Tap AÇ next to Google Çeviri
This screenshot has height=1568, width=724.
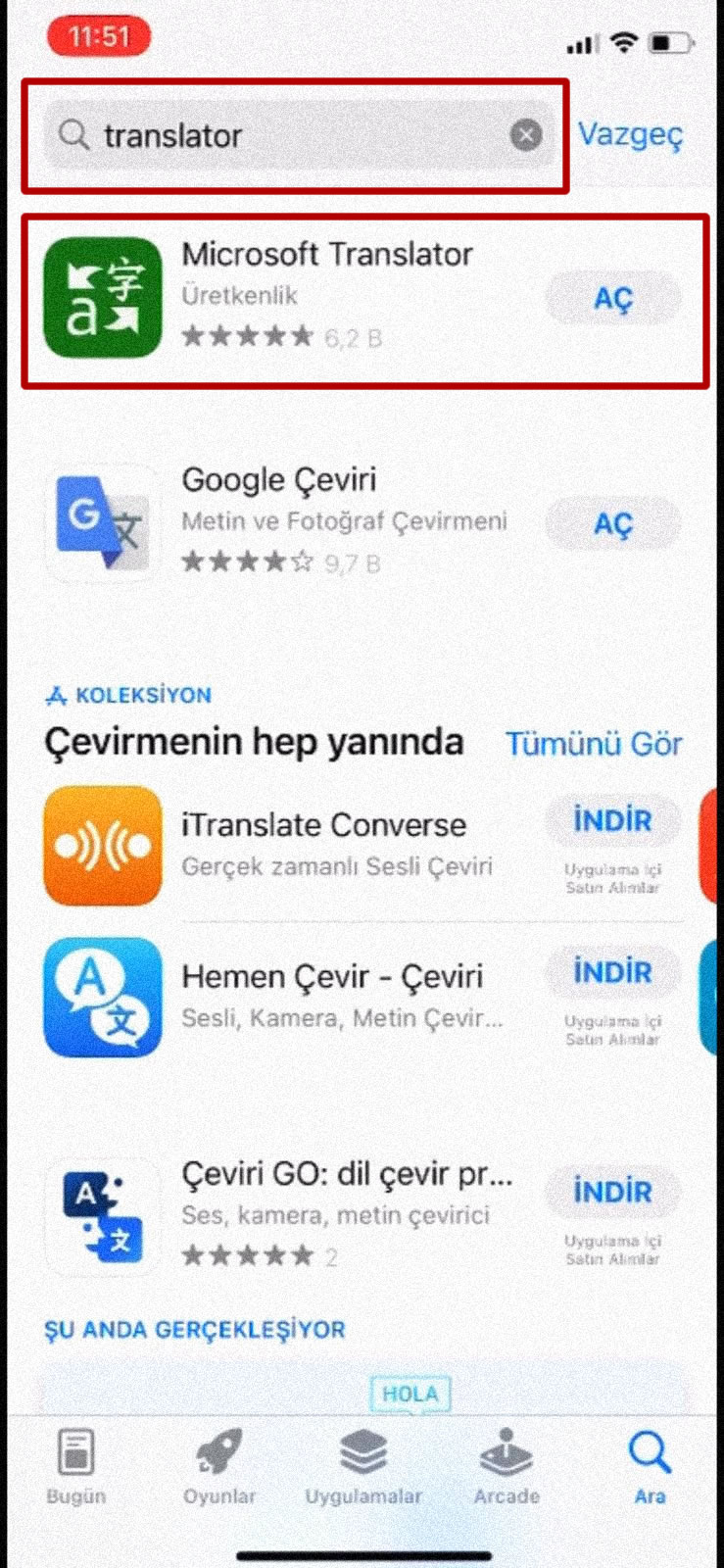[612, 523]
